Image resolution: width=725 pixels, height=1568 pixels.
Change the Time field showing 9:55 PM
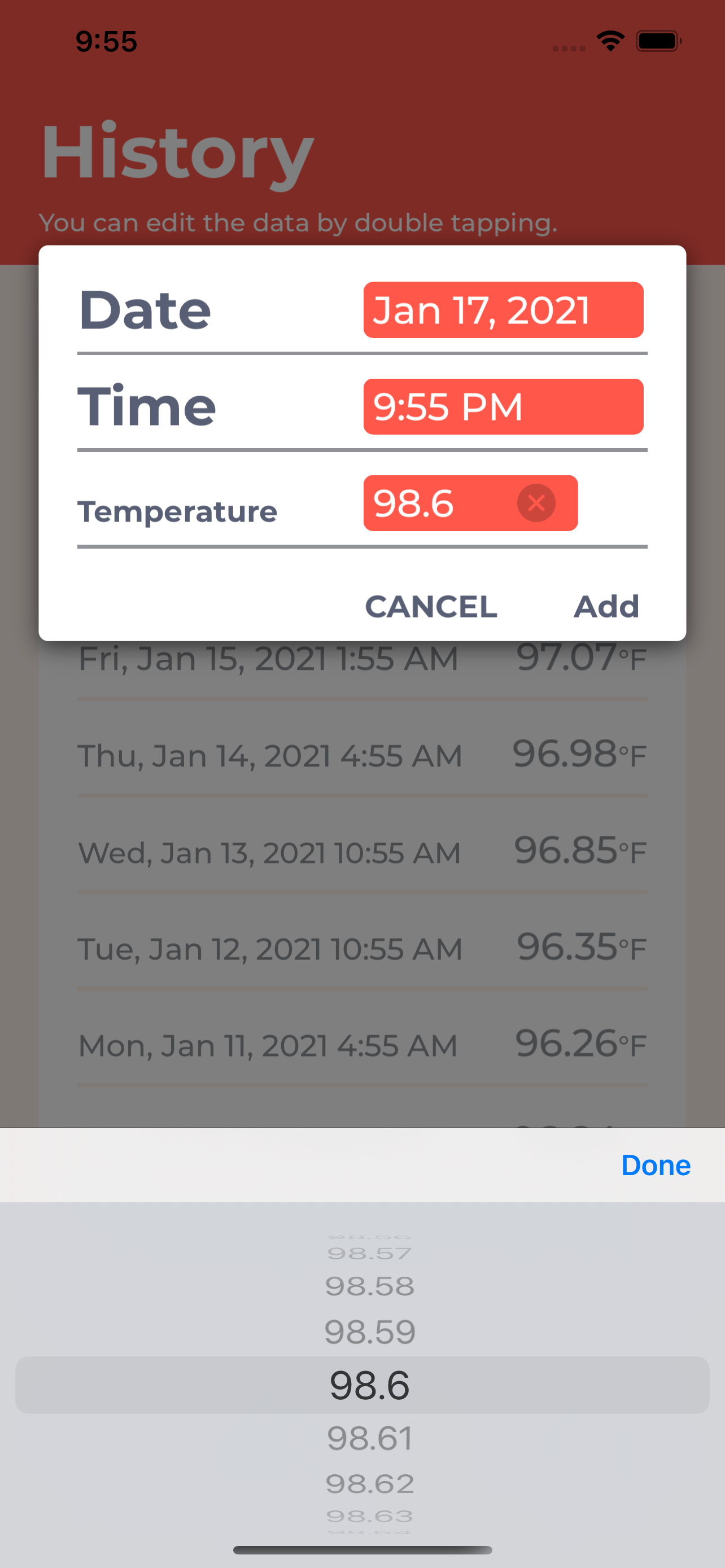pyautogui.click(x=503, y=406)
